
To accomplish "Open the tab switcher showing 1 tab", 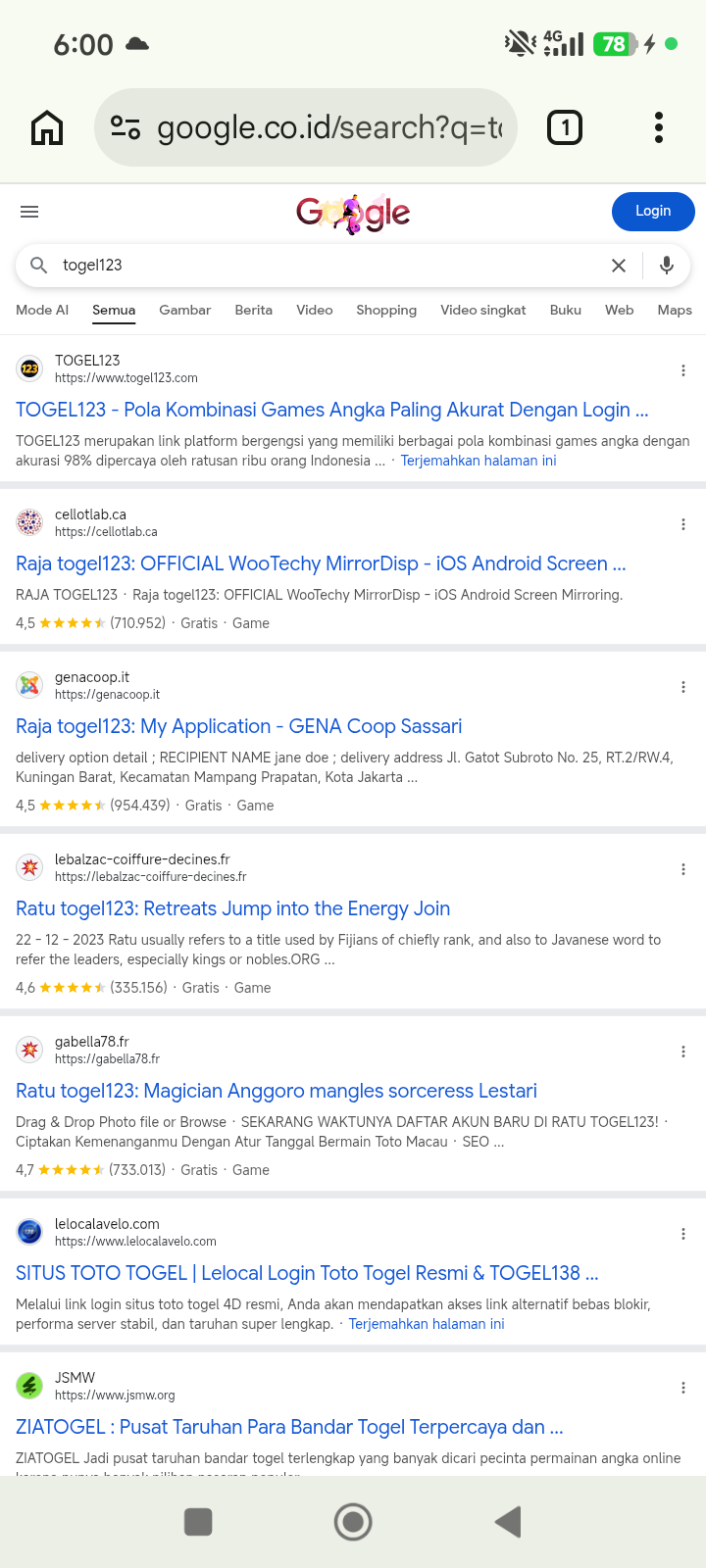I will 565,127.
